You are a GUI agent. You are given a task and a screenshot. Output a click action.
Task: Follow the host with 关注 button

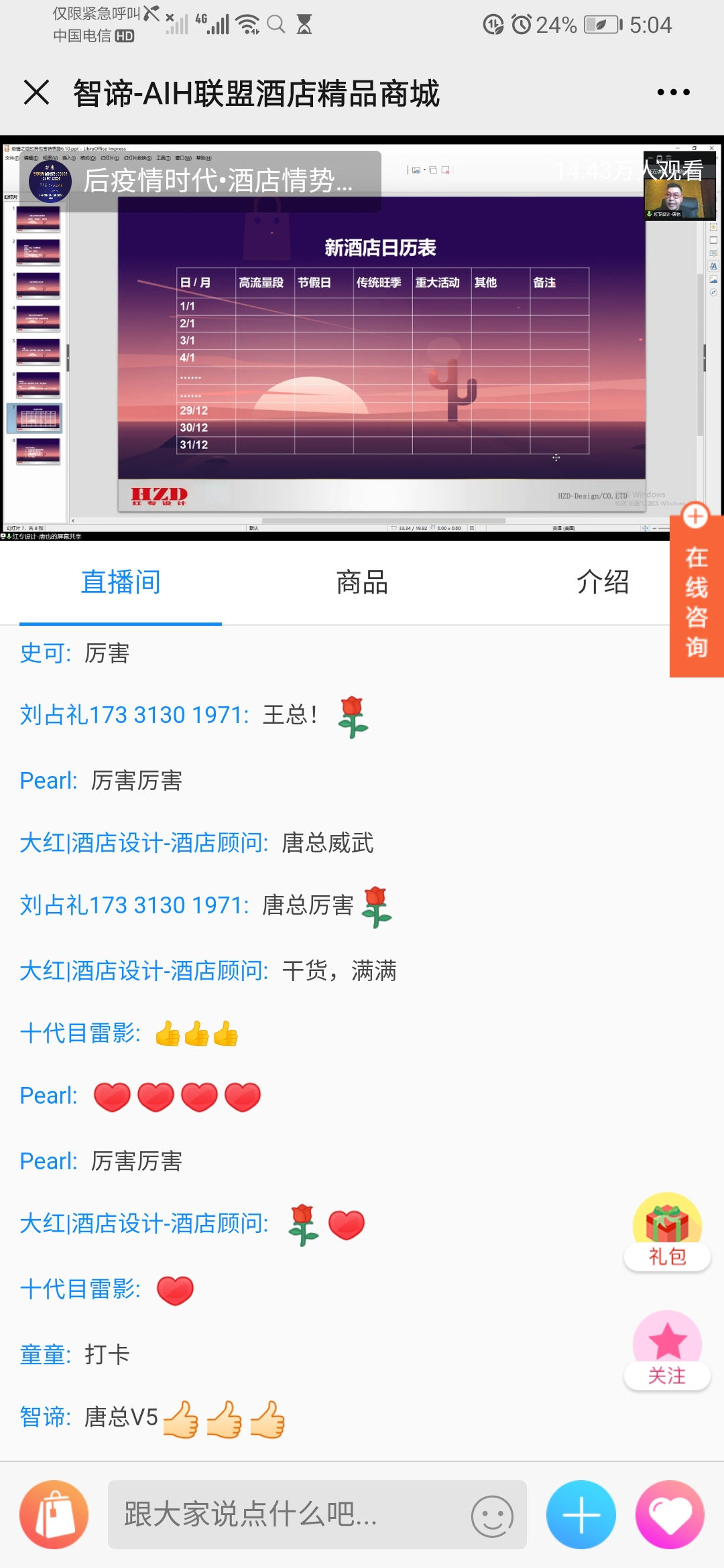[x=667, y=1350]
